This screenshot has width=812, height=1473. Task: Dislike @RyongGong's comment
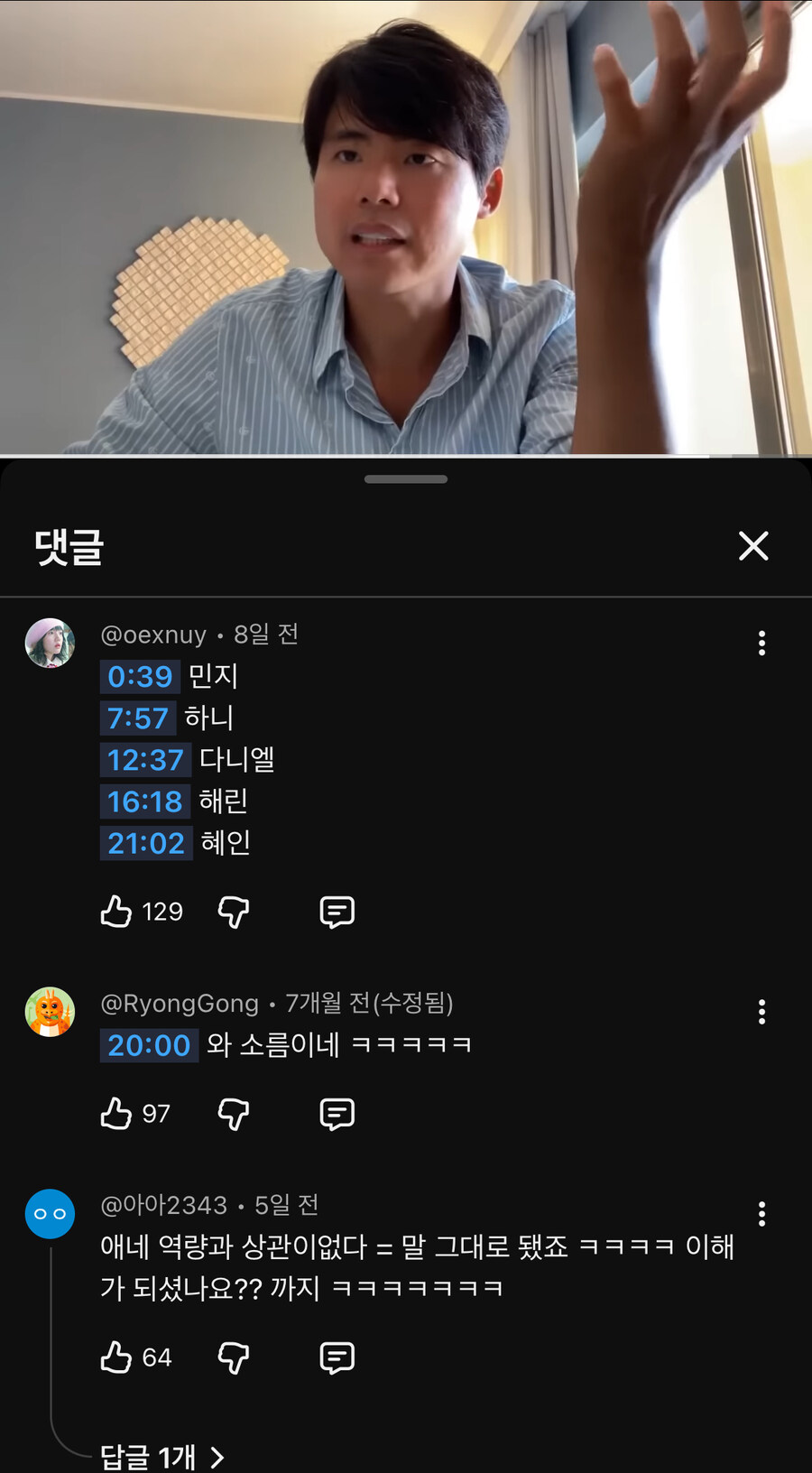[x=233, y=1114]
